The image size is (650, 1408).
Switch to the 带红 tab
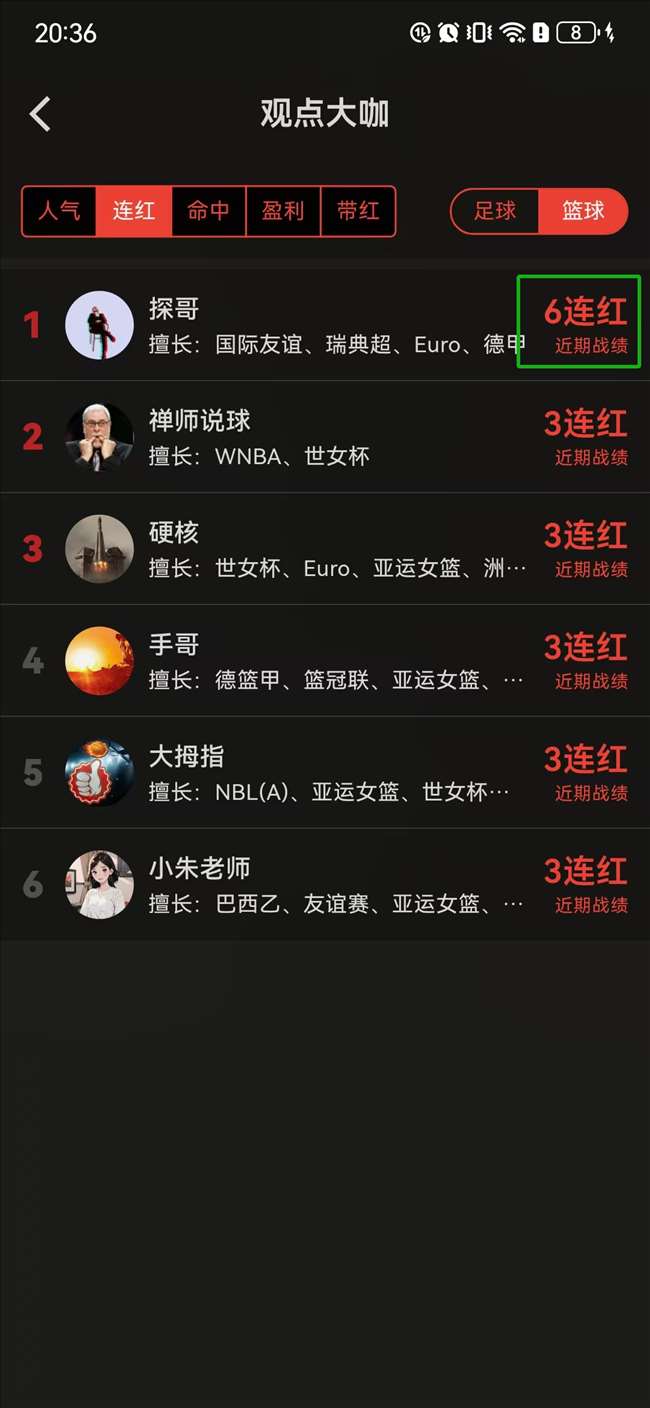(358, 211)
